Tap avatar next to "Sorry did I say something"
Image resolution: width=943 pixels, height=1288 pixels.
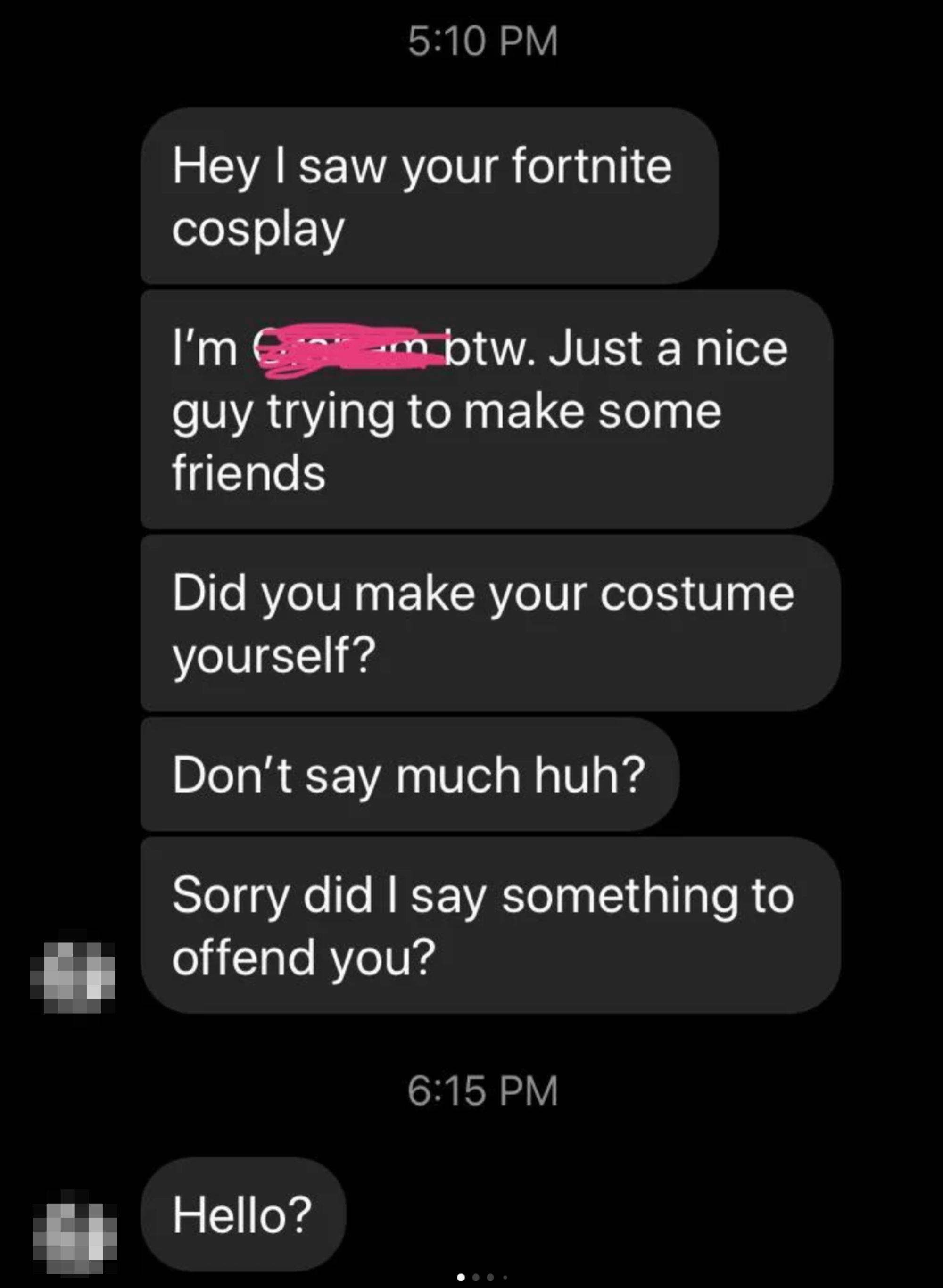(73, 978)
